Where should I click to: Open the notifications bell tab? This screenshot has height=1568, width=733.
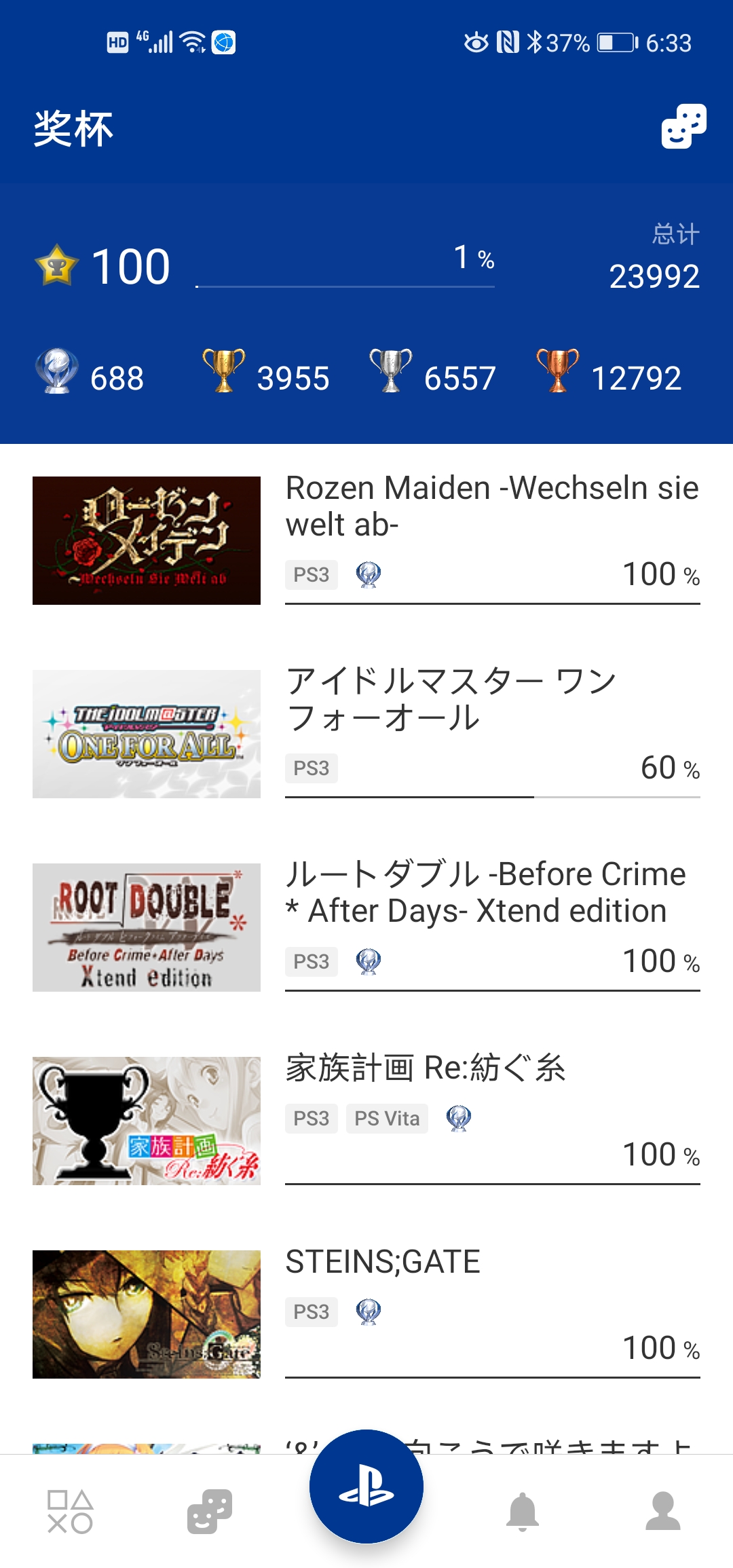[x=523, y=1512]
